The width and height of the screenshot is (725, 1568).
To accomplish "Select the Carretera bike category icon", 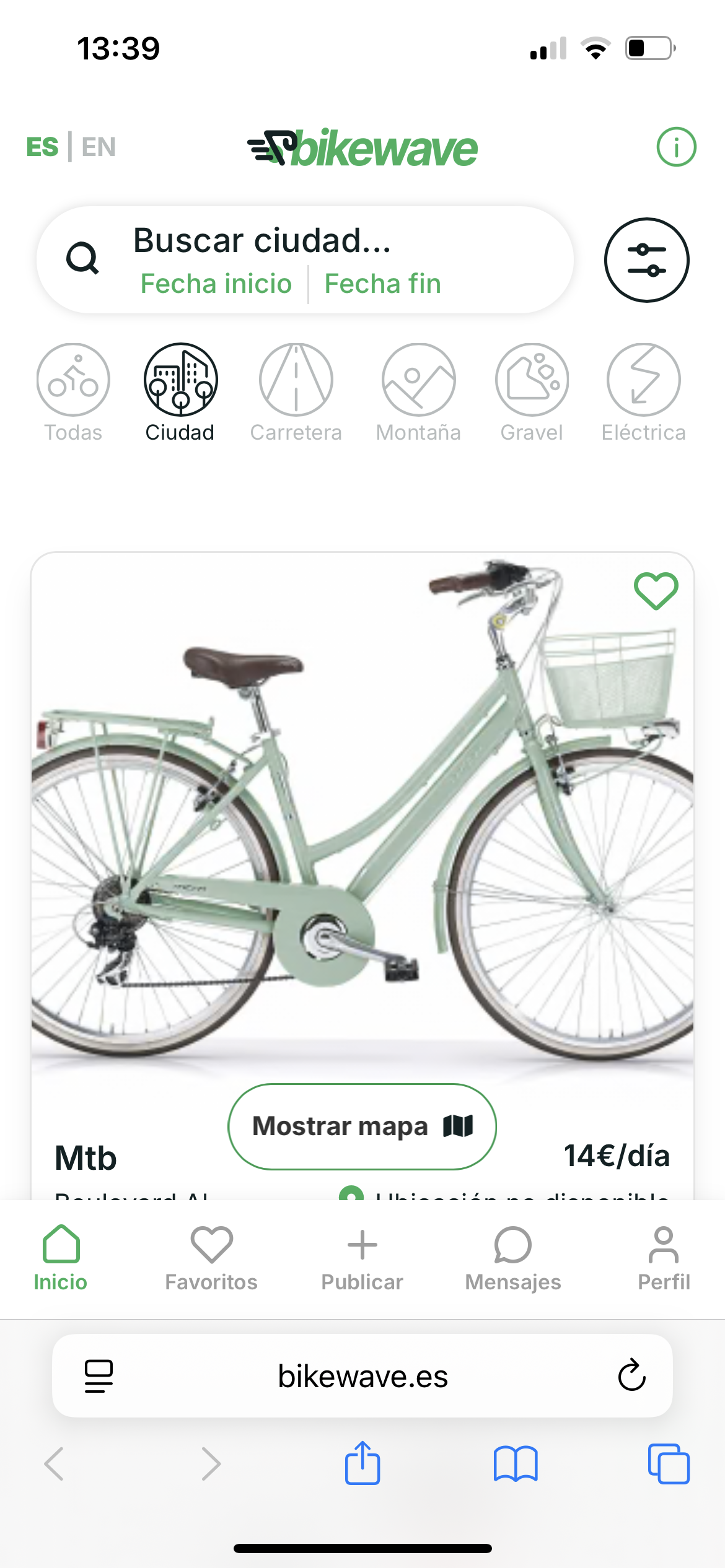I will click(x=296, y=379).
